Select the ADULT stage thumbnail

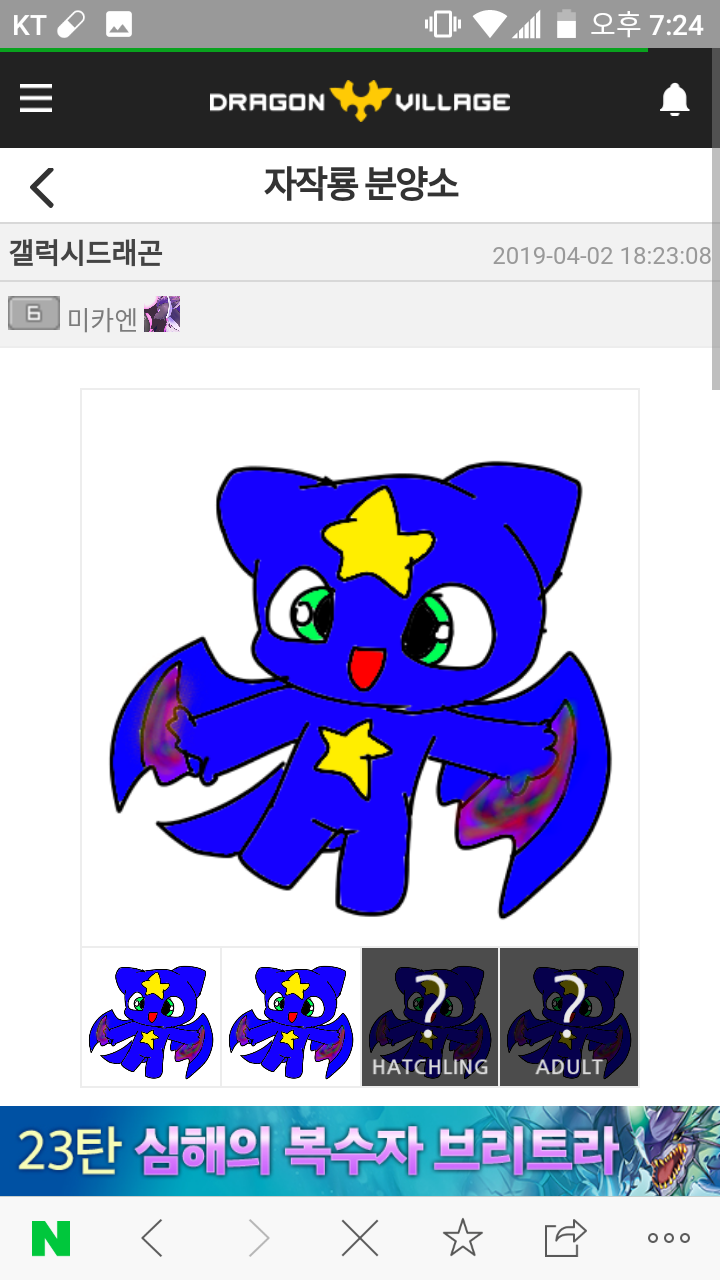[x=569, y=1017]
